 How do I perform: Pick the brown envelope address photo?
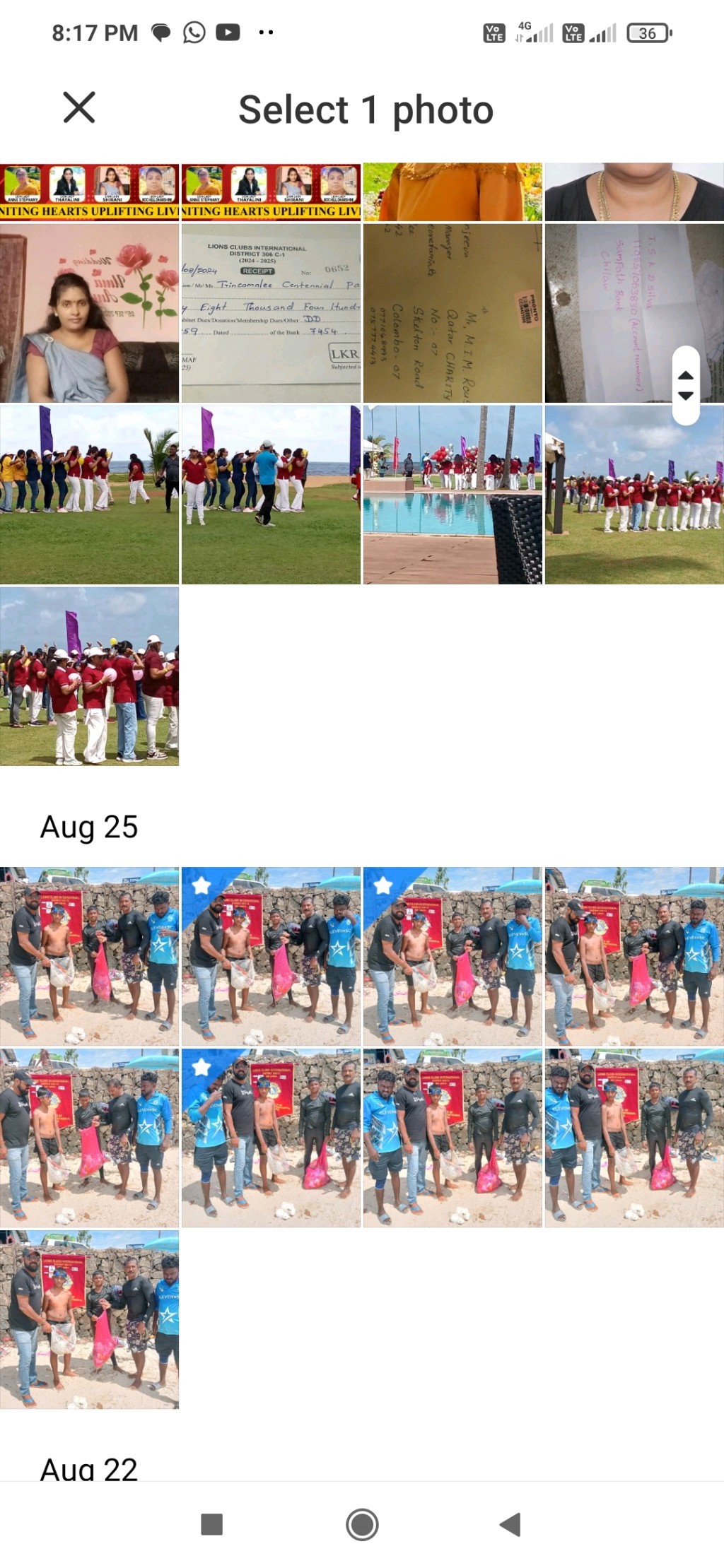click(x=452, y=313)
